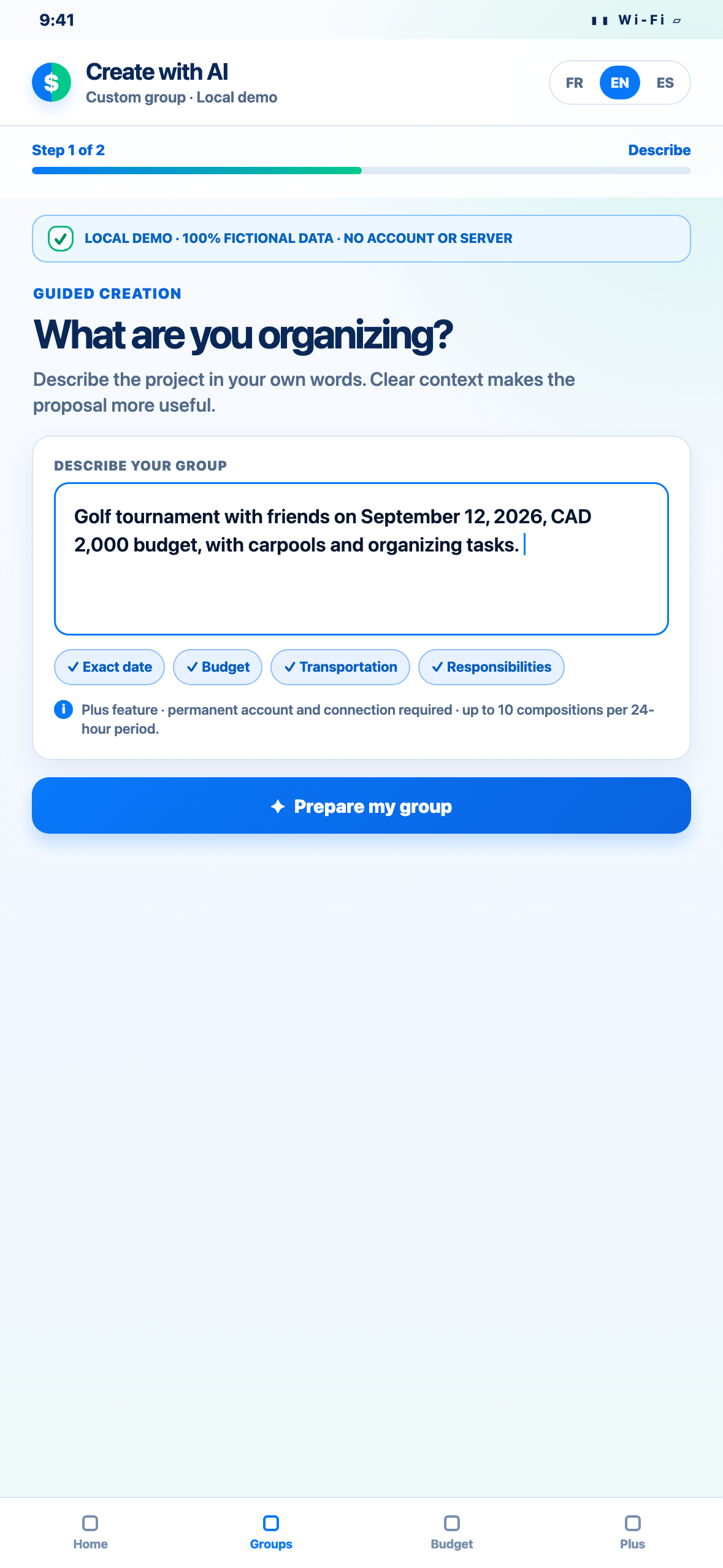723x1568 pixels.
Task: Select the Responsibilities chip
Action: tap(491, 667)
